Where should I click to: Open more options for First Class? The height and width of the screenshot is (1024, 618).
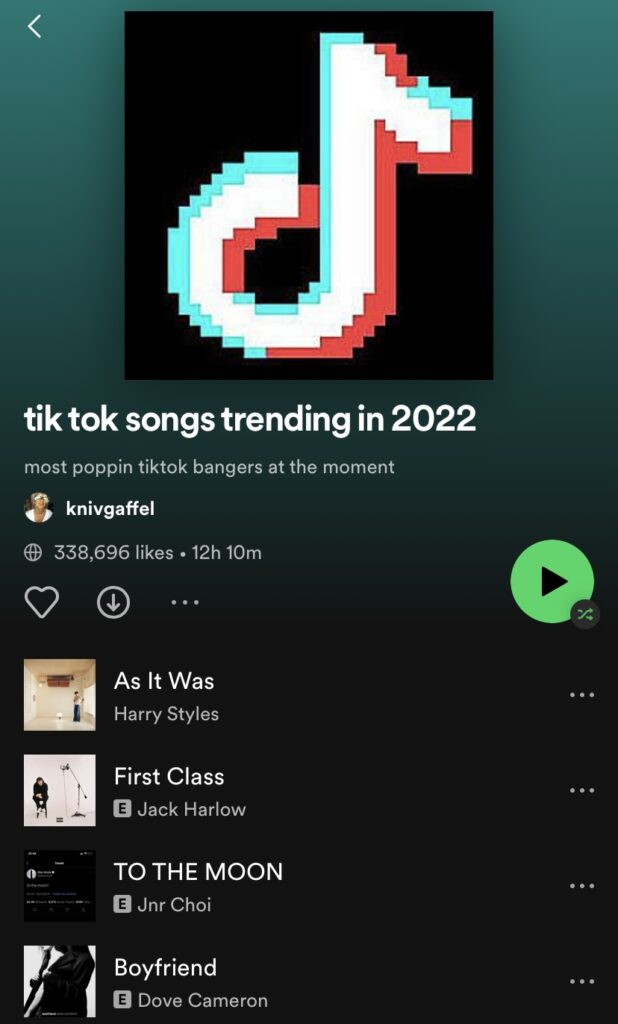(x=581, y=790)
